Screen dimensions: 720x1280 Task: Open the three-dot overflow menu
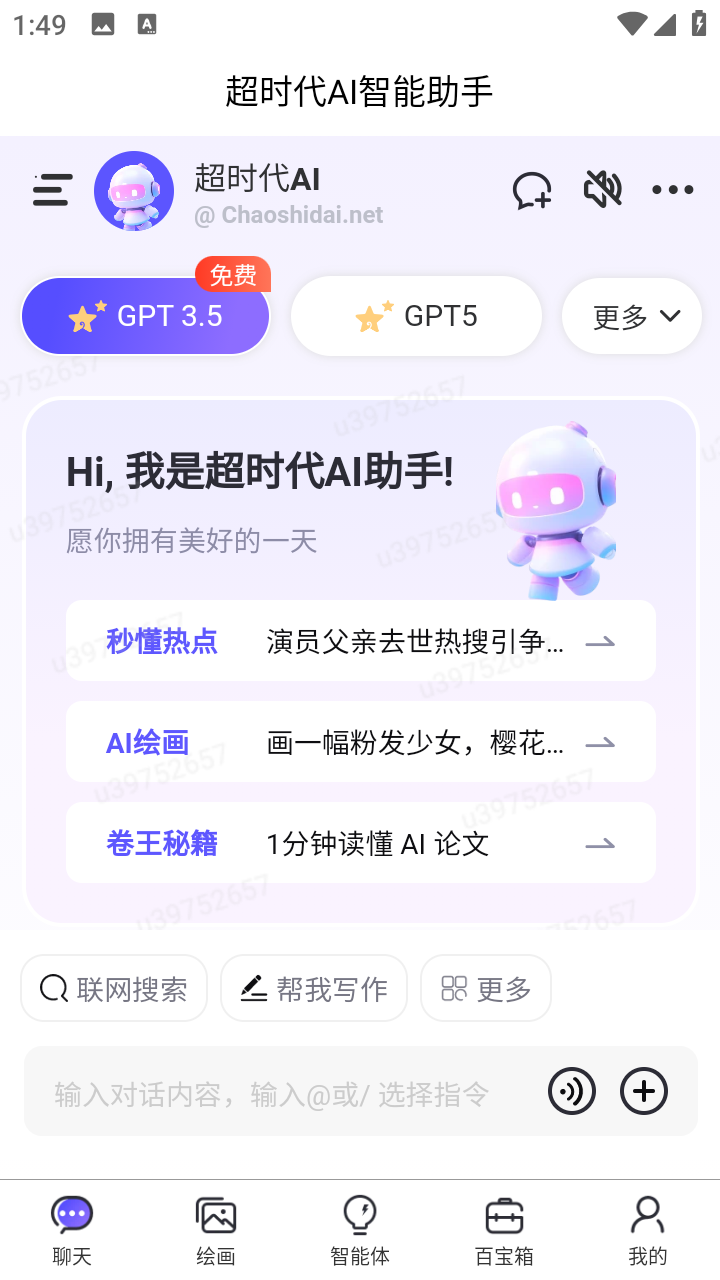[x=673, y=189]
